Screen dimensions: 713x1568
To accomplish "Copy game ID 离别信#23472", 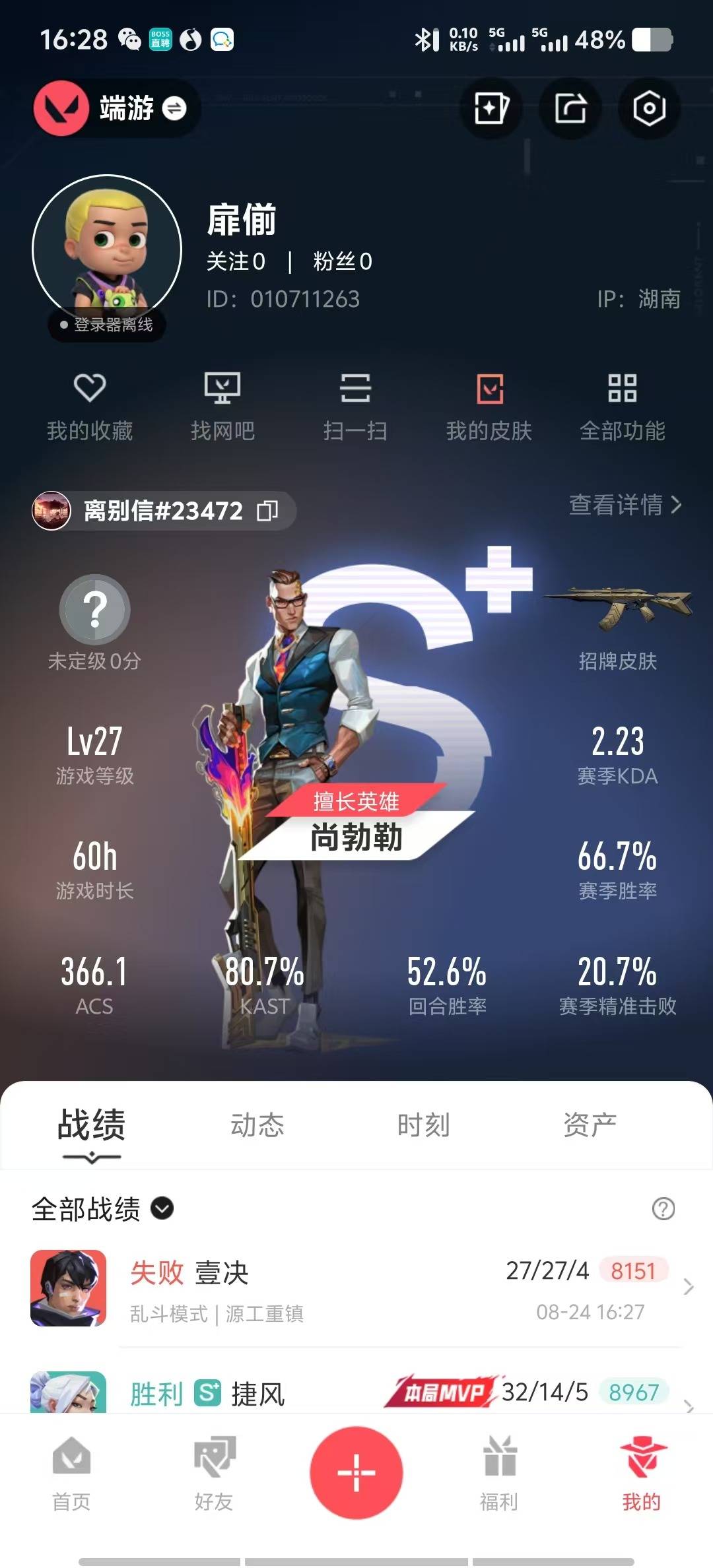I will click(x=267, y=510).
